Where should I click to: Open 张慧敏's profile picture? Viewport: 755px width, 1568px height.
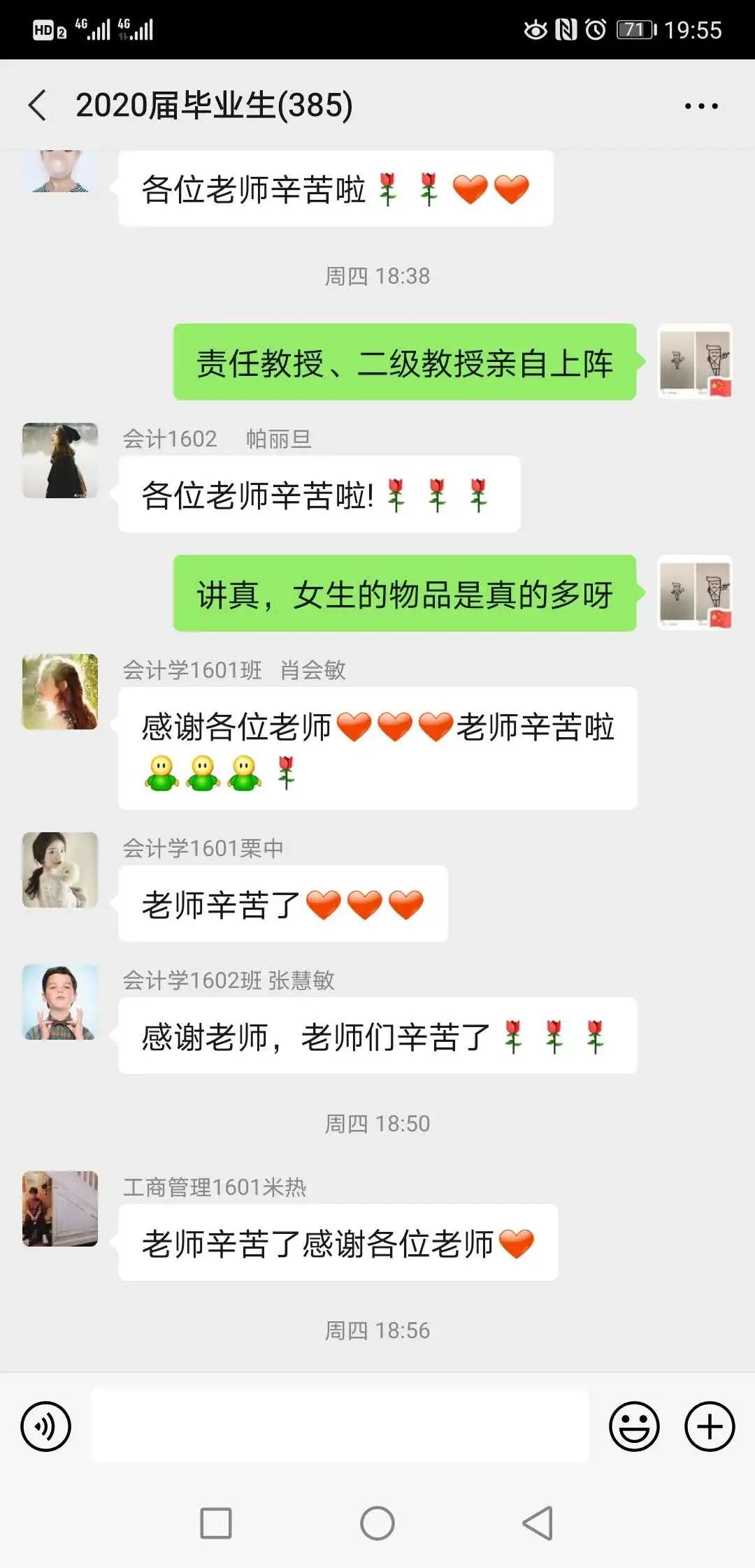(x=60, y=1002)
